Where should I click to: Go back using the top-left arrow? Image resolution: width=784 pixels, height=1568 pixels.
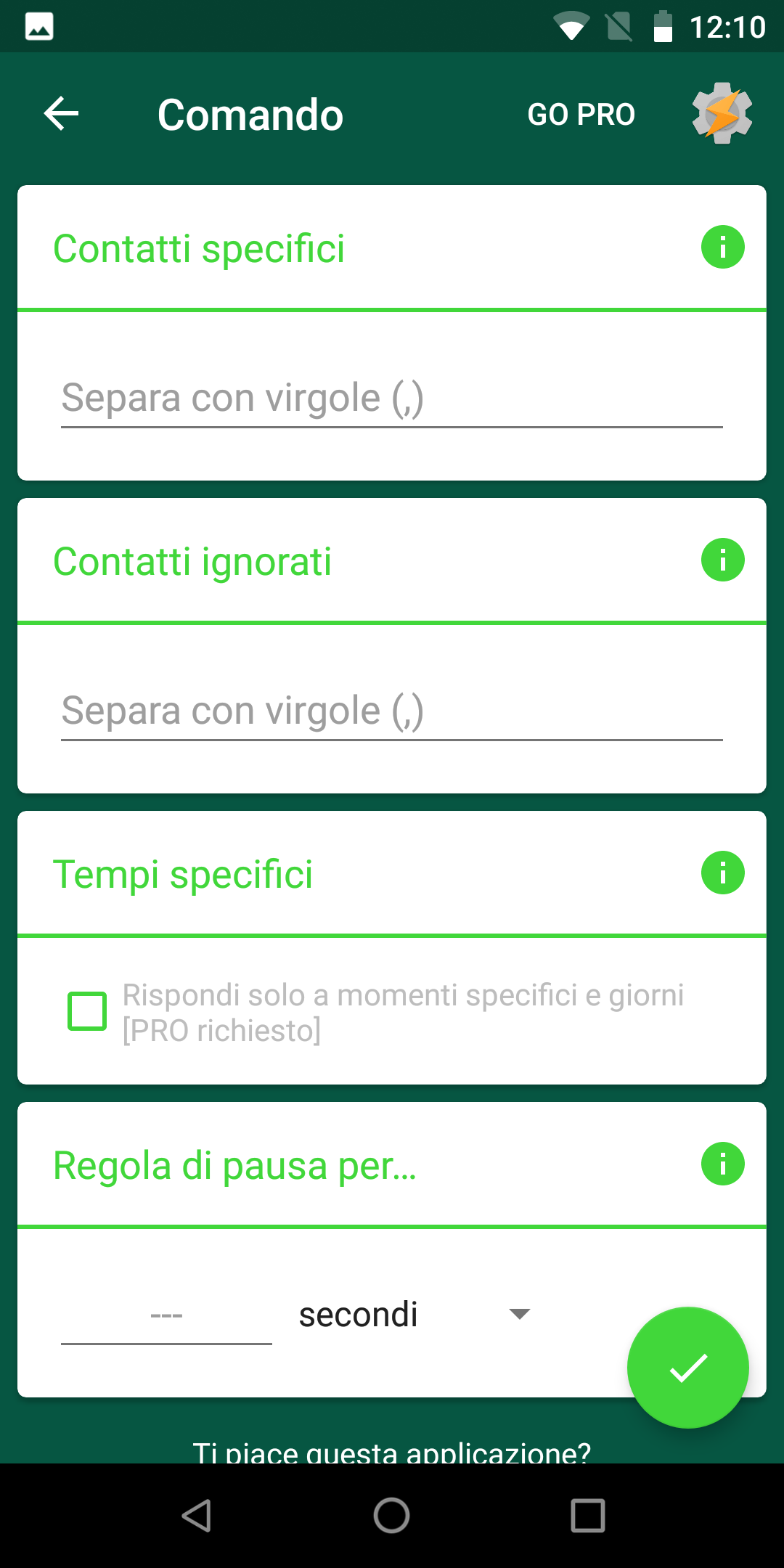tap(61, 114)
